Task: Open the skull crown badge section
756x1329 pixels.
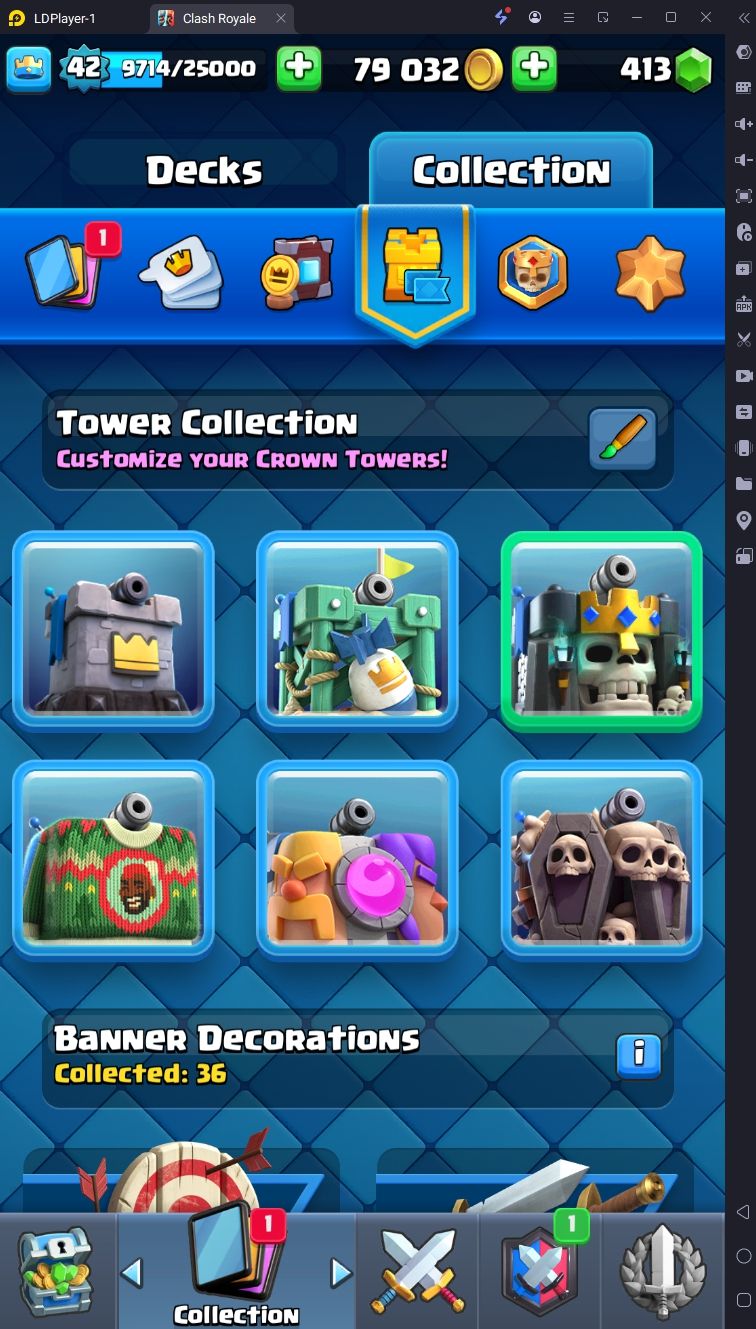Action: coord(532,273)
